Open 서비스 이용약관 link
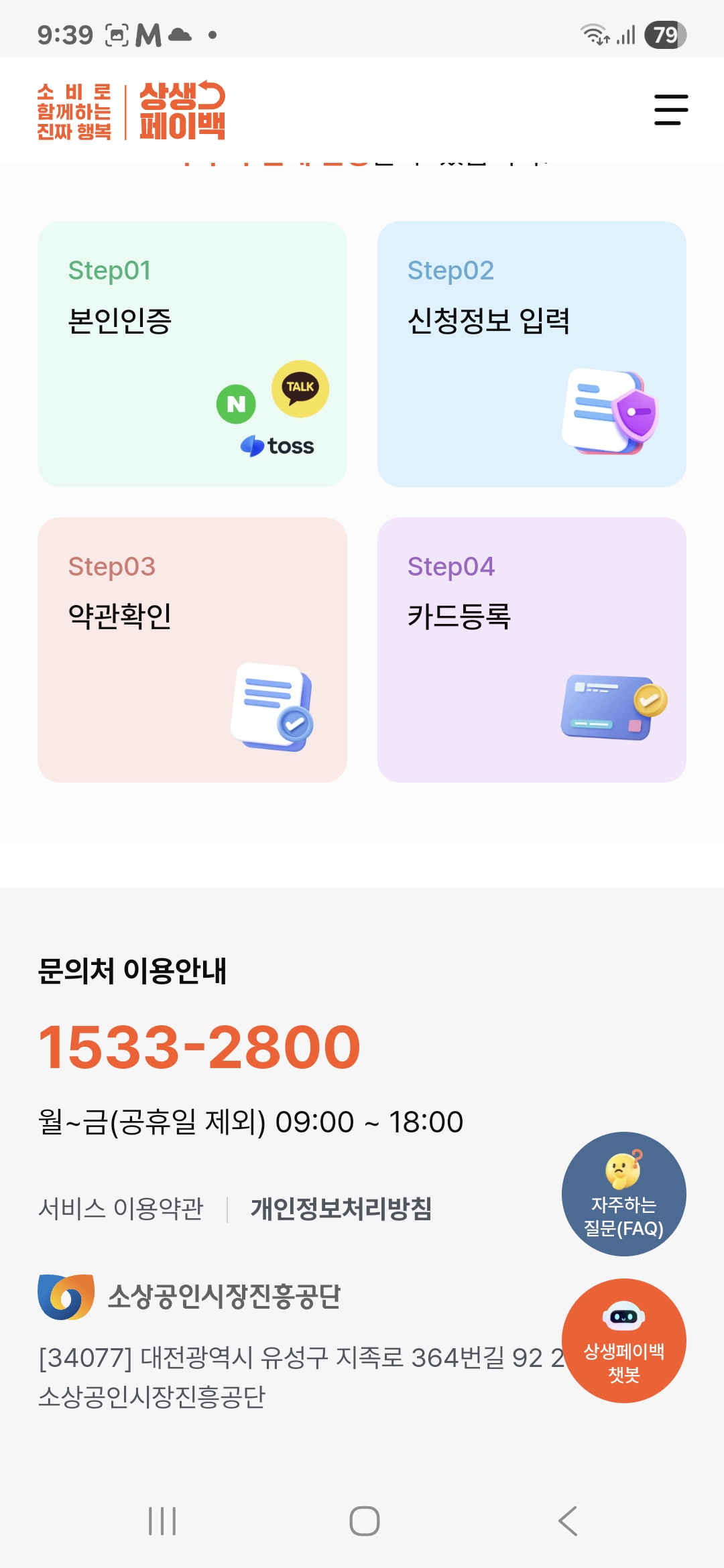The width and height of the screenshot is (724, 1568). click(121, 1208)
